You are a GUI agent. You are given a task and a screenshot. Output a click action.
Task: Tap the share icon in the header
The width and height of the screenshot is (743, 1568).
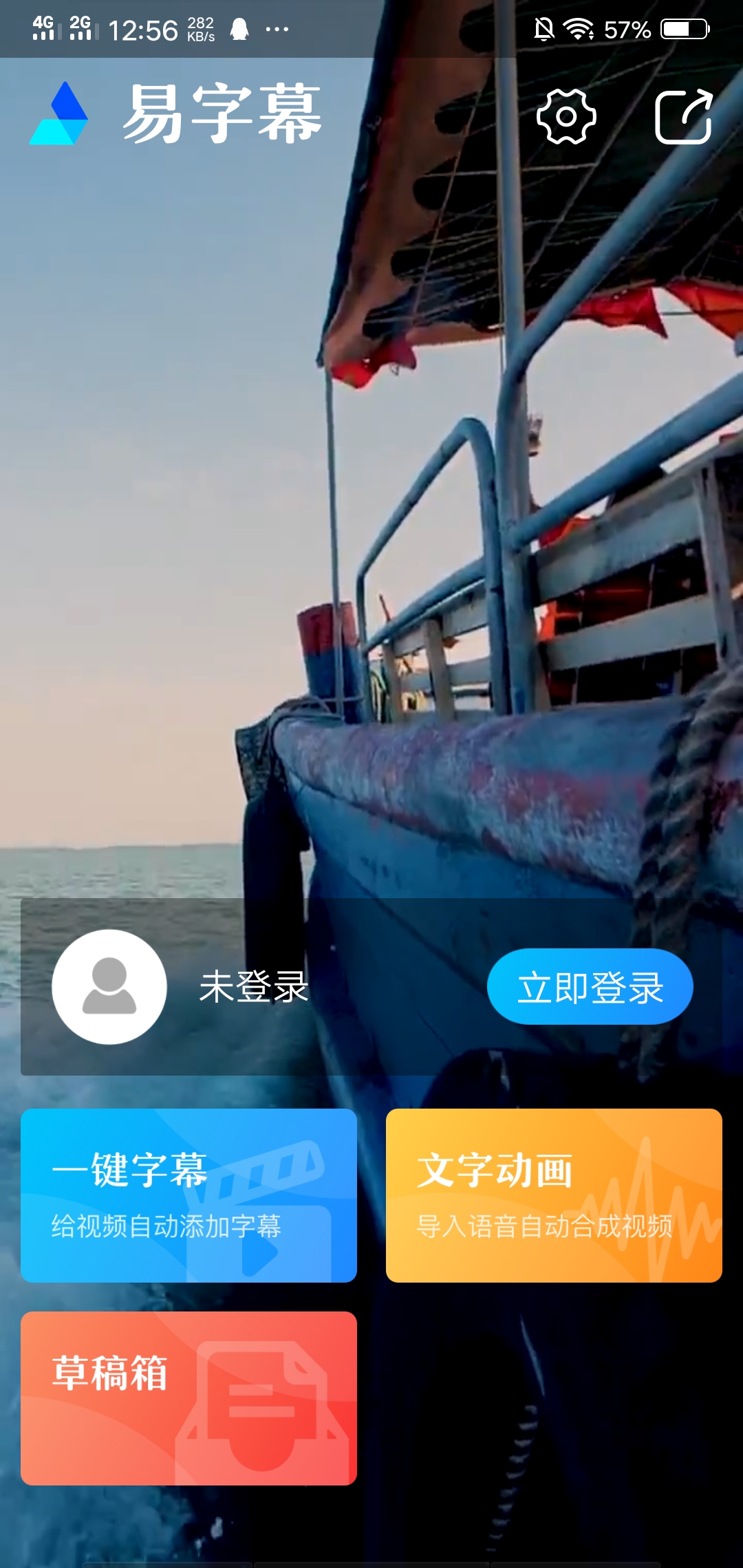tap(683, 117)
